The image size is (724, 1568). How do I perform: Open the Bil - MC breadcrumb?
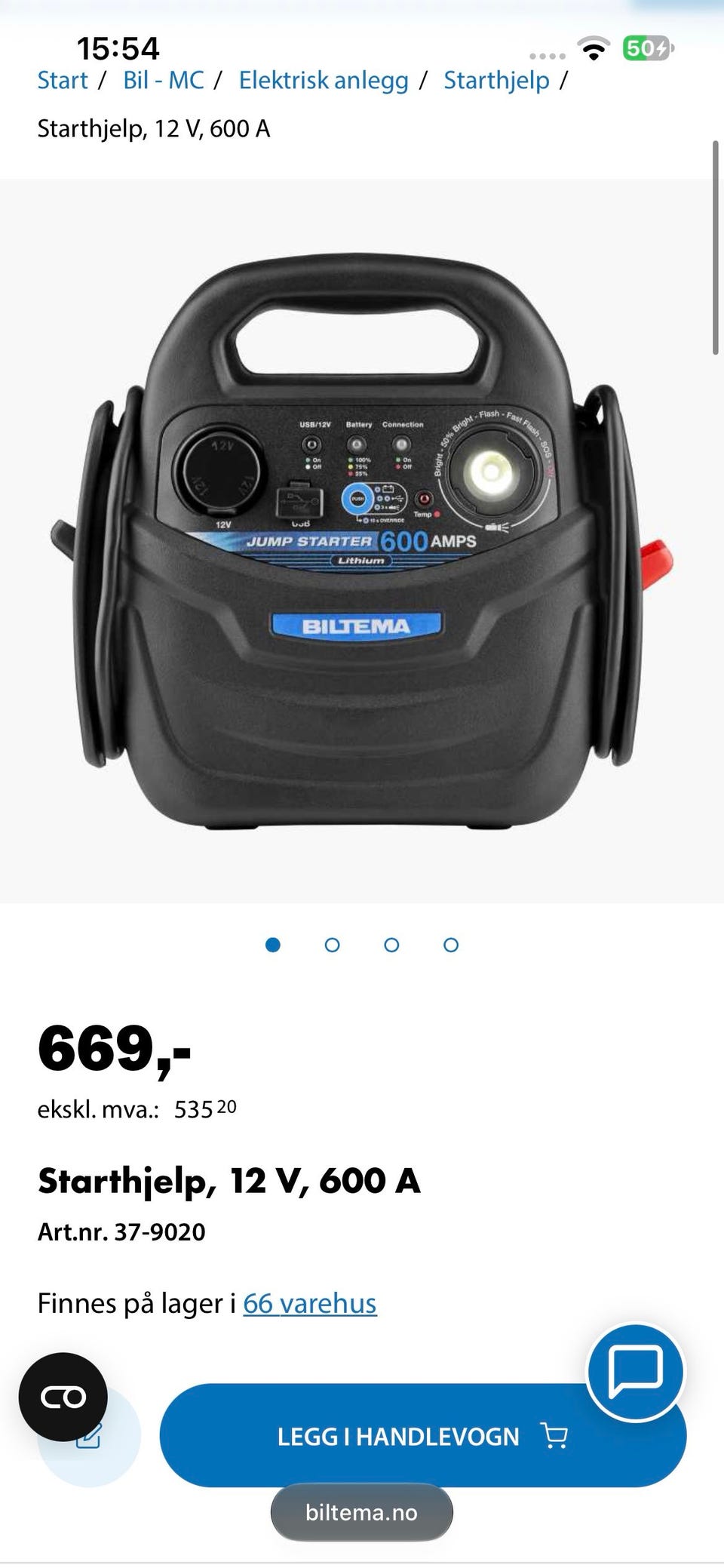164,80
